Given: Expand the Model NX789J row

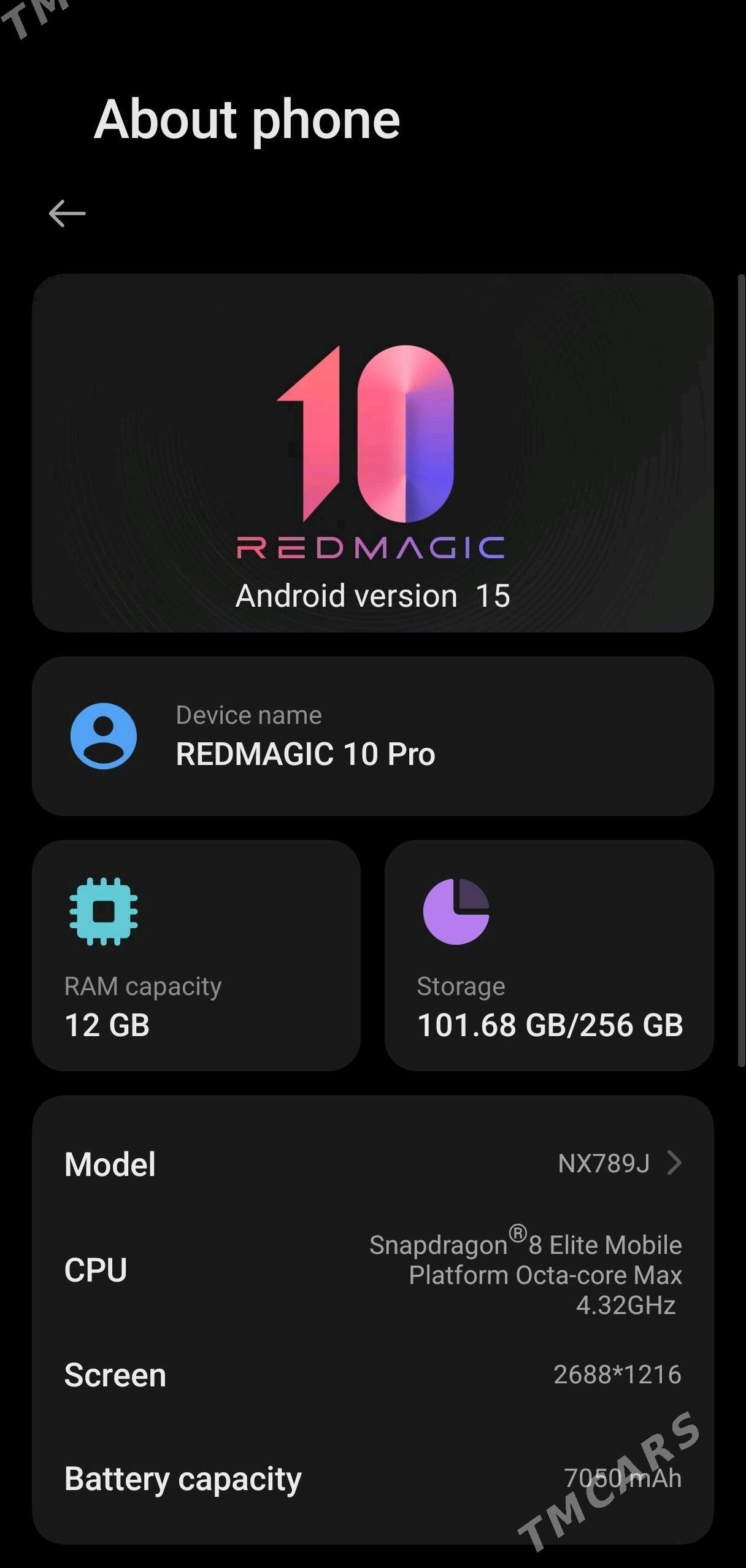Looking at the screenshot, I should [x=373, y=1163].
